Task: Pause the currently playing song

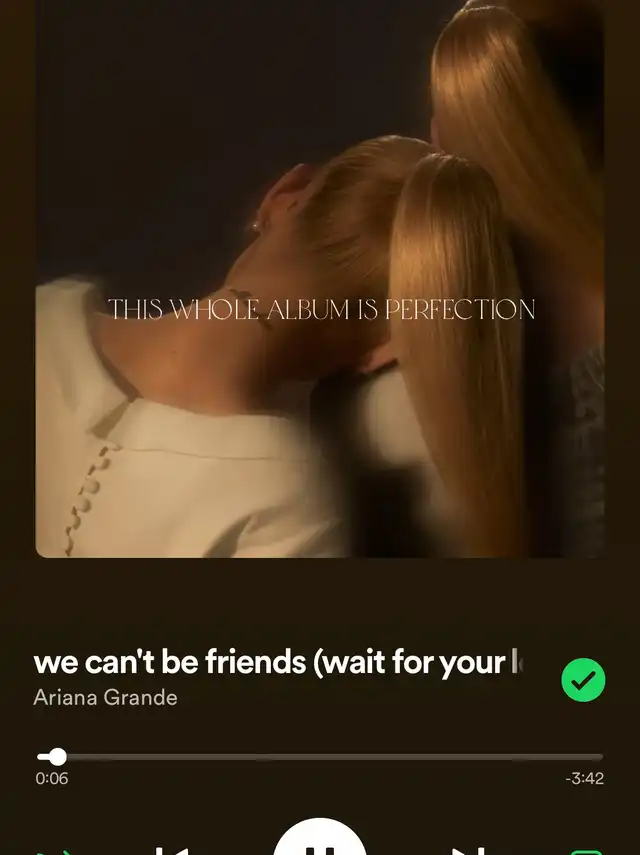Action: tap(320, 837)
